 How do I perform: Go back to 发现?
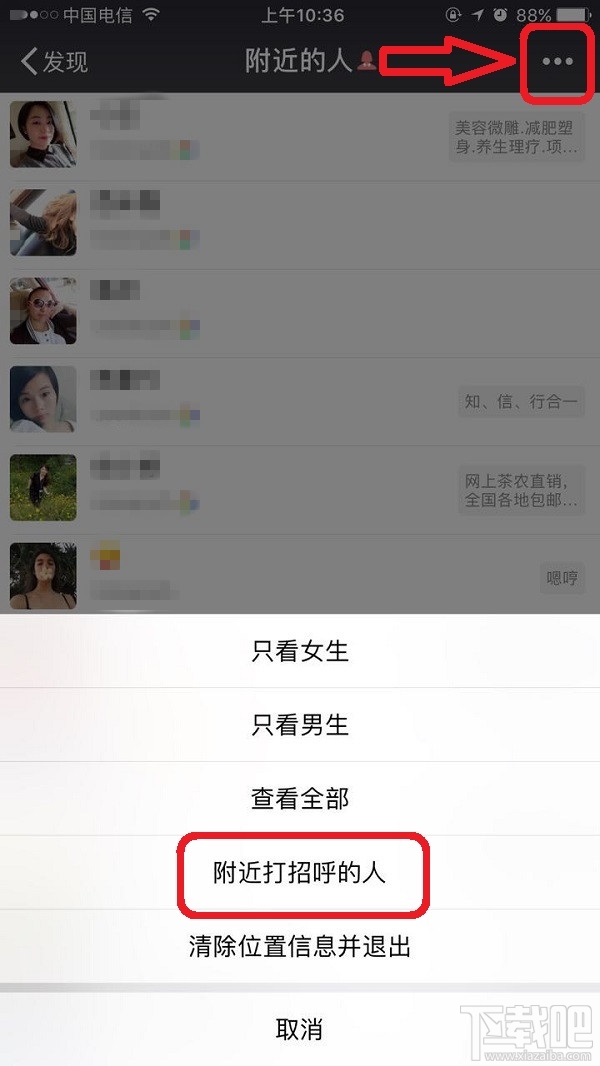[55, 62]
